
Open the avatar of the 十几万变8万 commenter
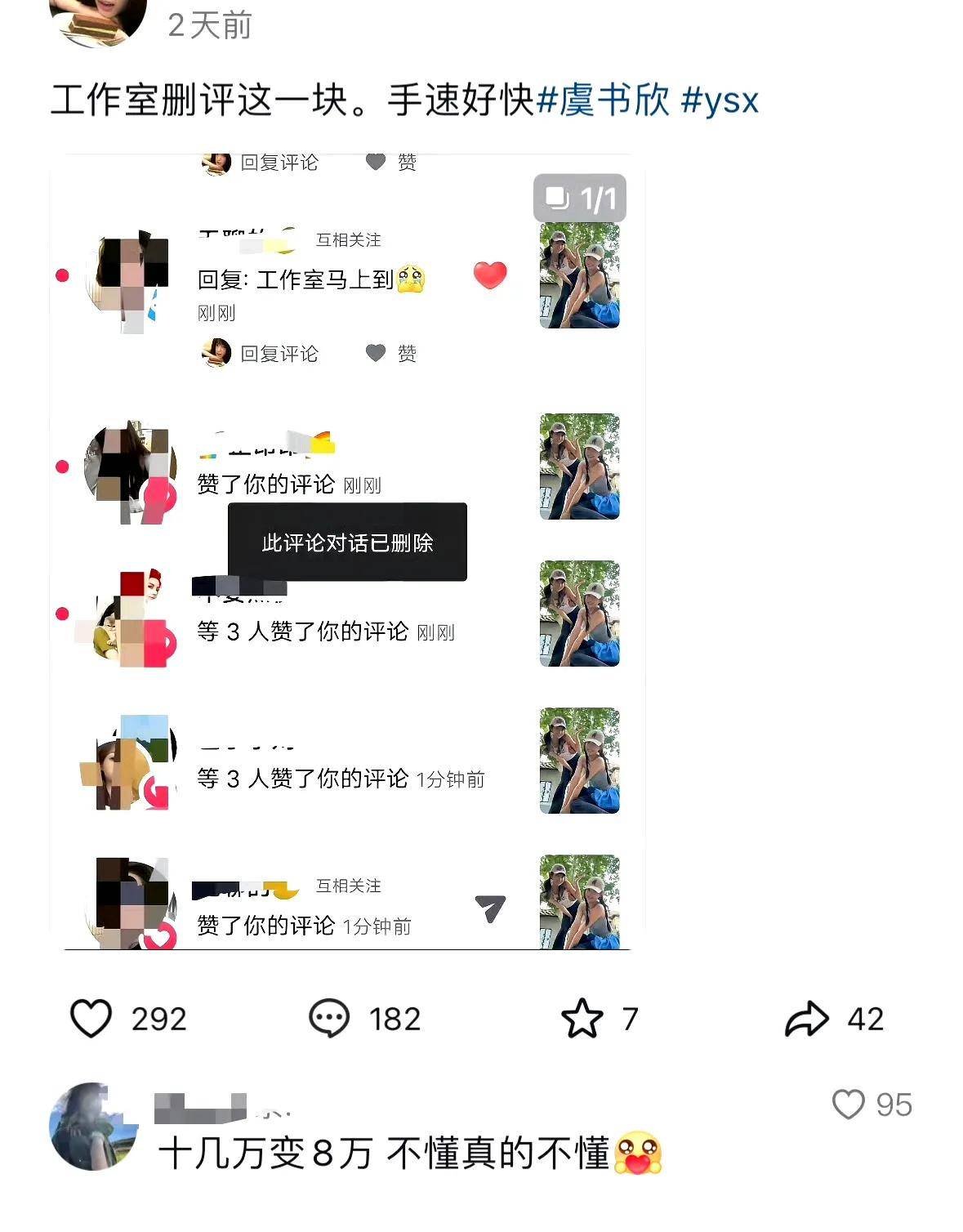coord(91,1127)
